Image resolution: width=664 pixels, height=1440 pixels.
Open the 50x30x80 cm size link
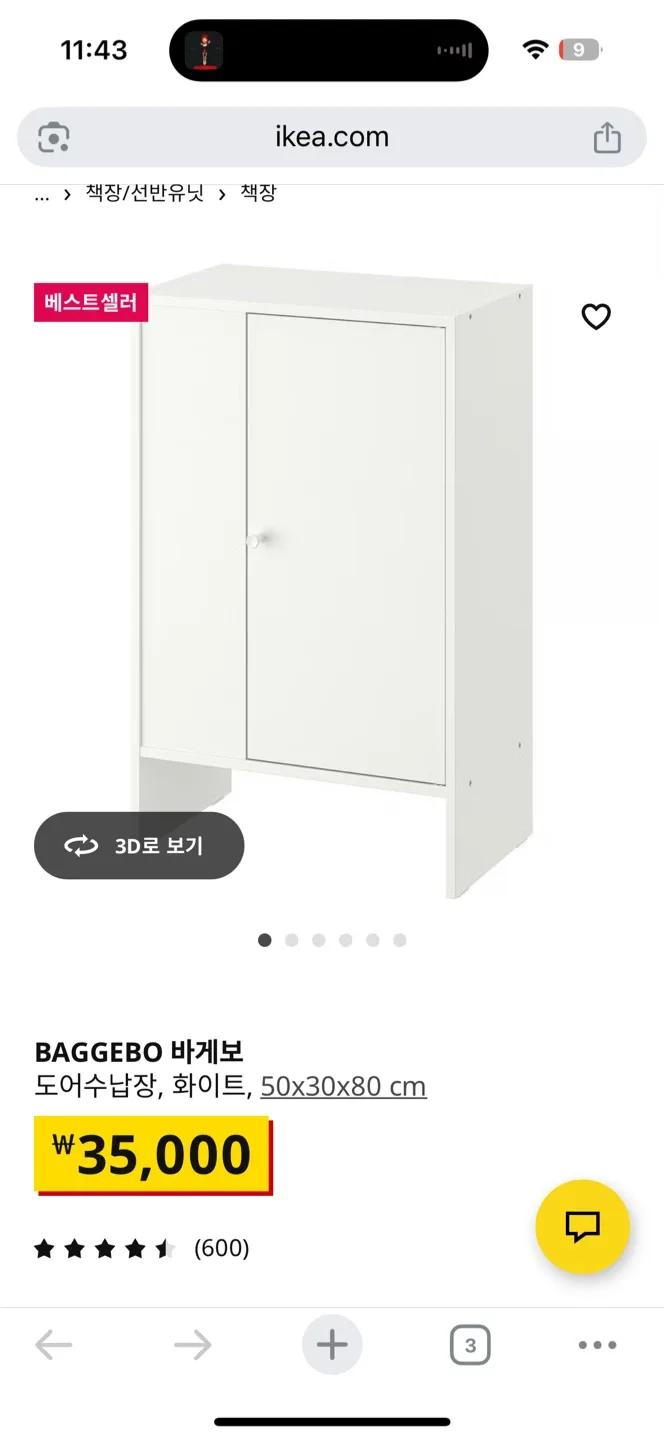click(344, 1086)
